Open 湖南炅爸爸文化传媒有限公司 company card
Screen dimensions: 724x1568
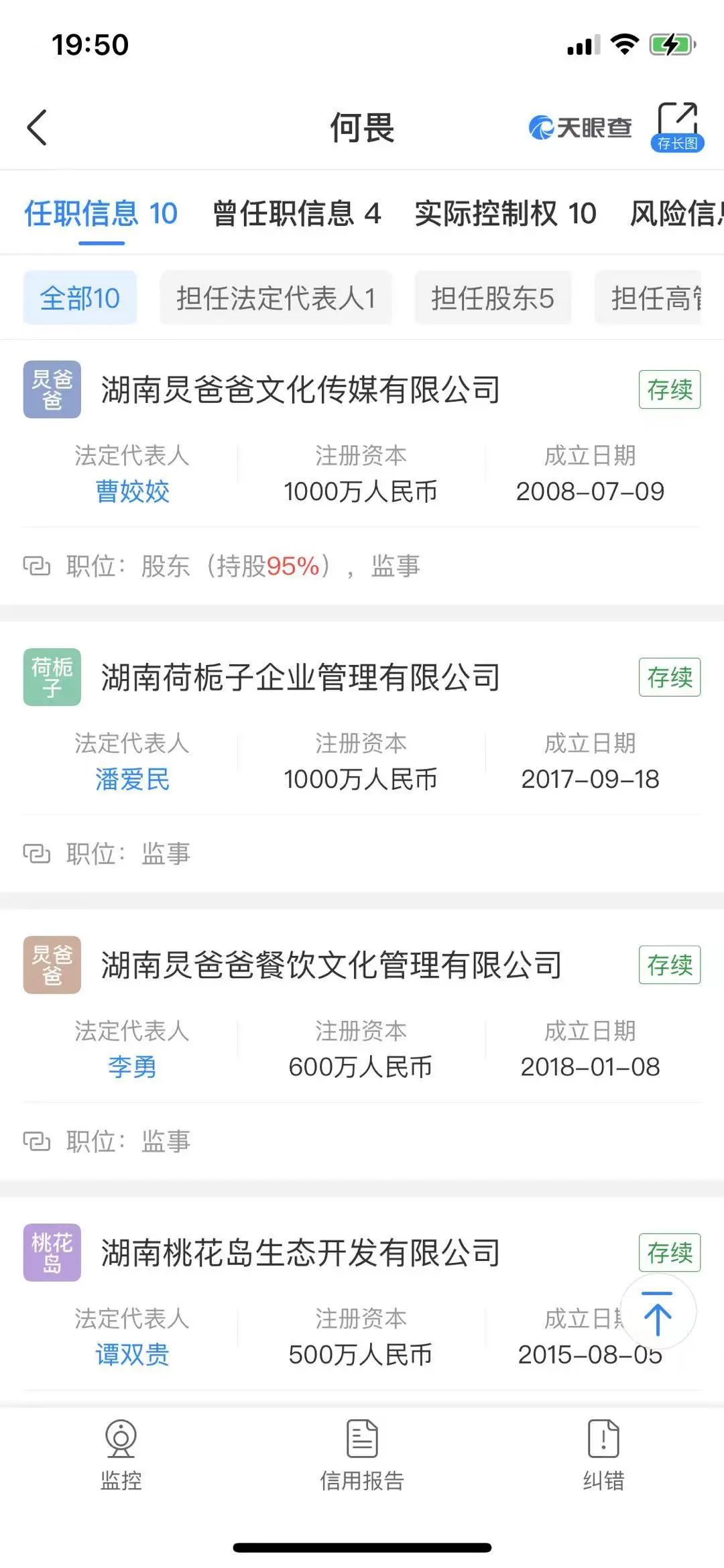pos(300,390)
